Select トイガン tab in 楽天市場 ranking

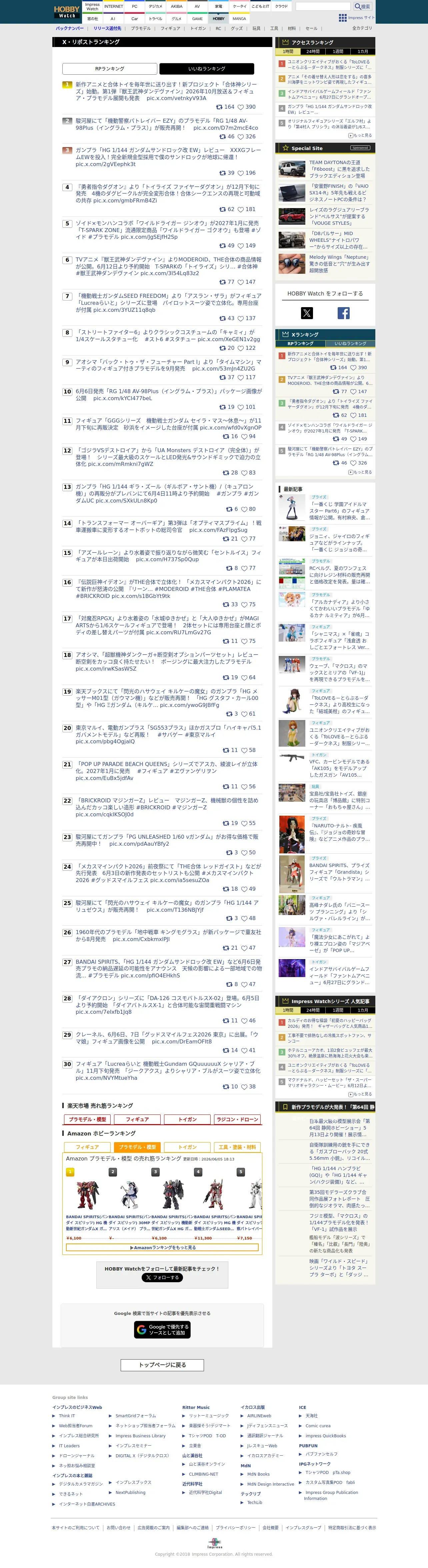(x=188, y=1119)
